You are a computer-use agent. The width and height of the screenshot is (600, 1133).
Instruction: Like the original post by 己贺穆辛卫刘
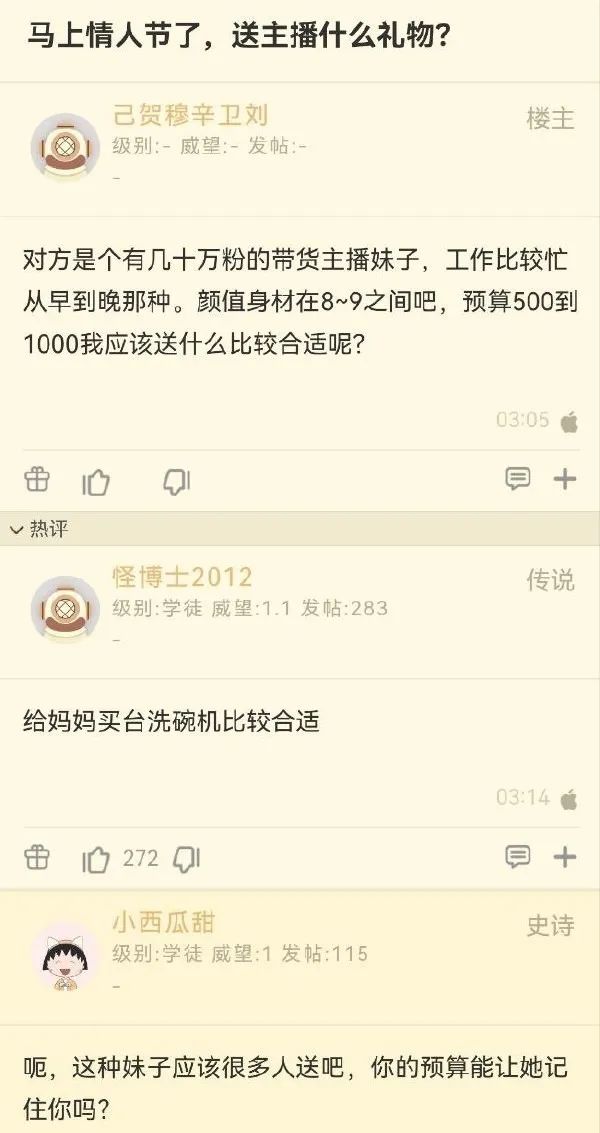96,482
